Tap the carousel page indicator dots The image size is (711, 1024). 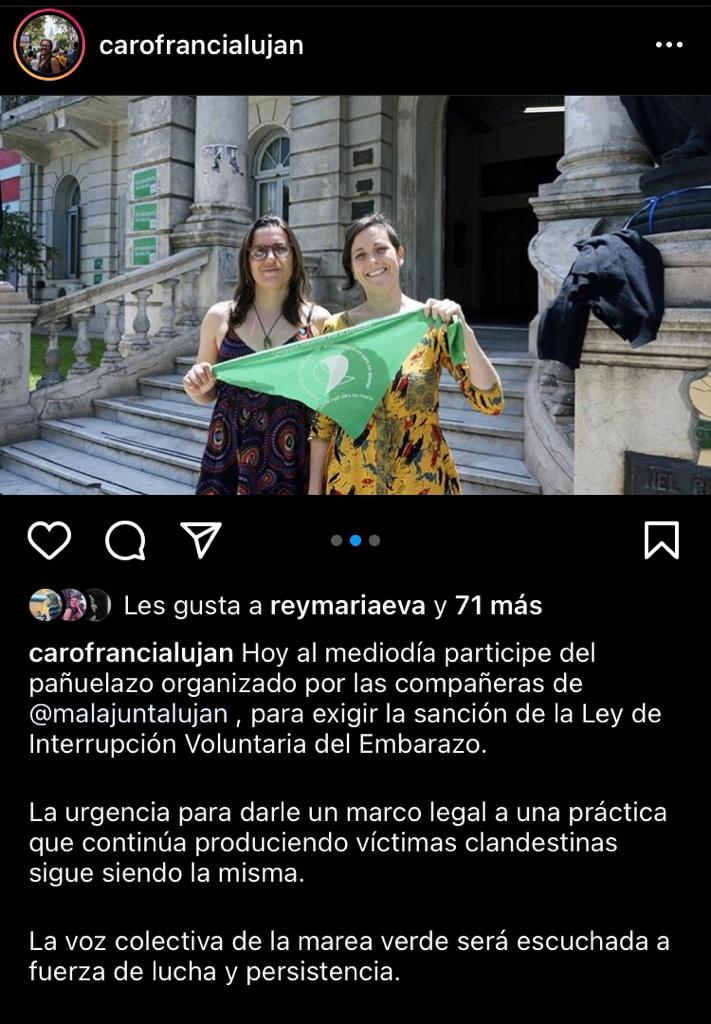pos(355,541)
